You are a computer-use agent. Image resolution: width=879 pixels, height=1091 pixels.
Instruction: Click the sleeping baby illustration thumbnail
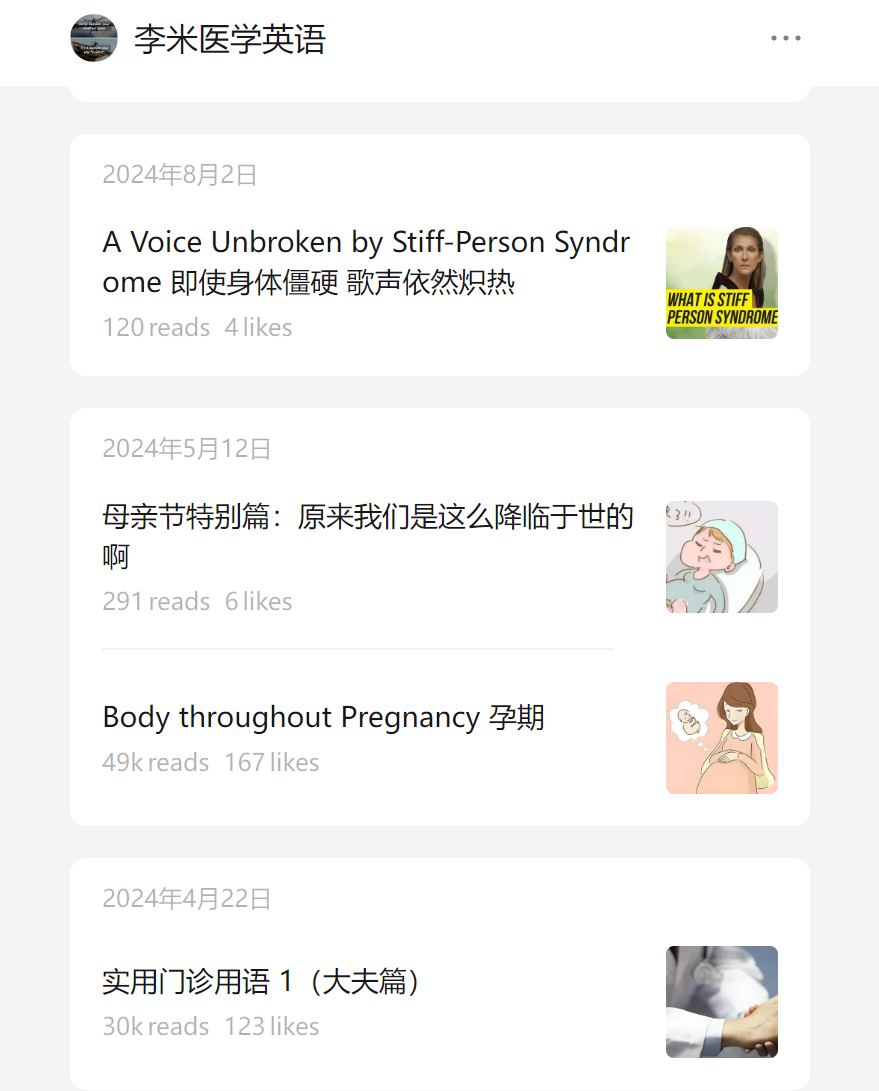coord(721,557)
